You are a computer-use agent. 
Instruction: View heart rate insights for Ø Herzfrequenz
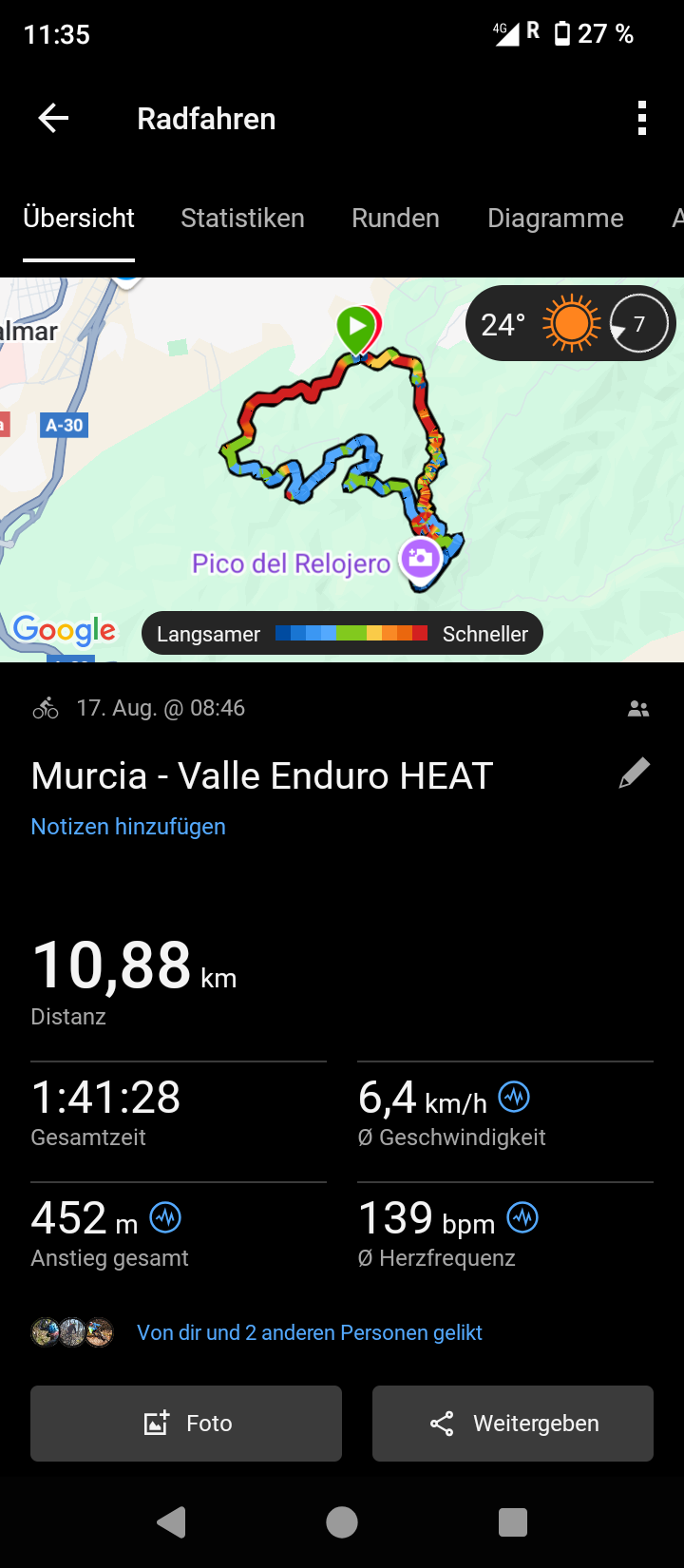tap(522, 1217)
